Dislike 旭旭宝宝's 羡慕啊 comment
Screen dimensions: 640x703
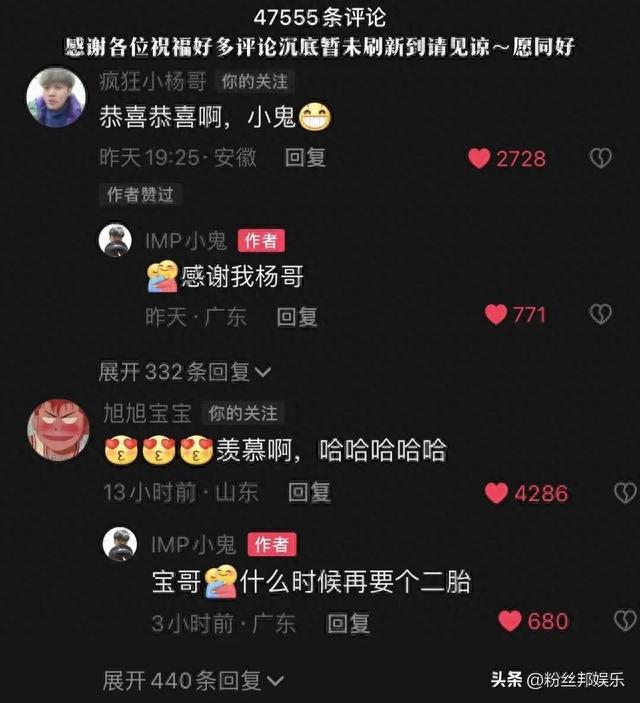(x=625, y=492)
